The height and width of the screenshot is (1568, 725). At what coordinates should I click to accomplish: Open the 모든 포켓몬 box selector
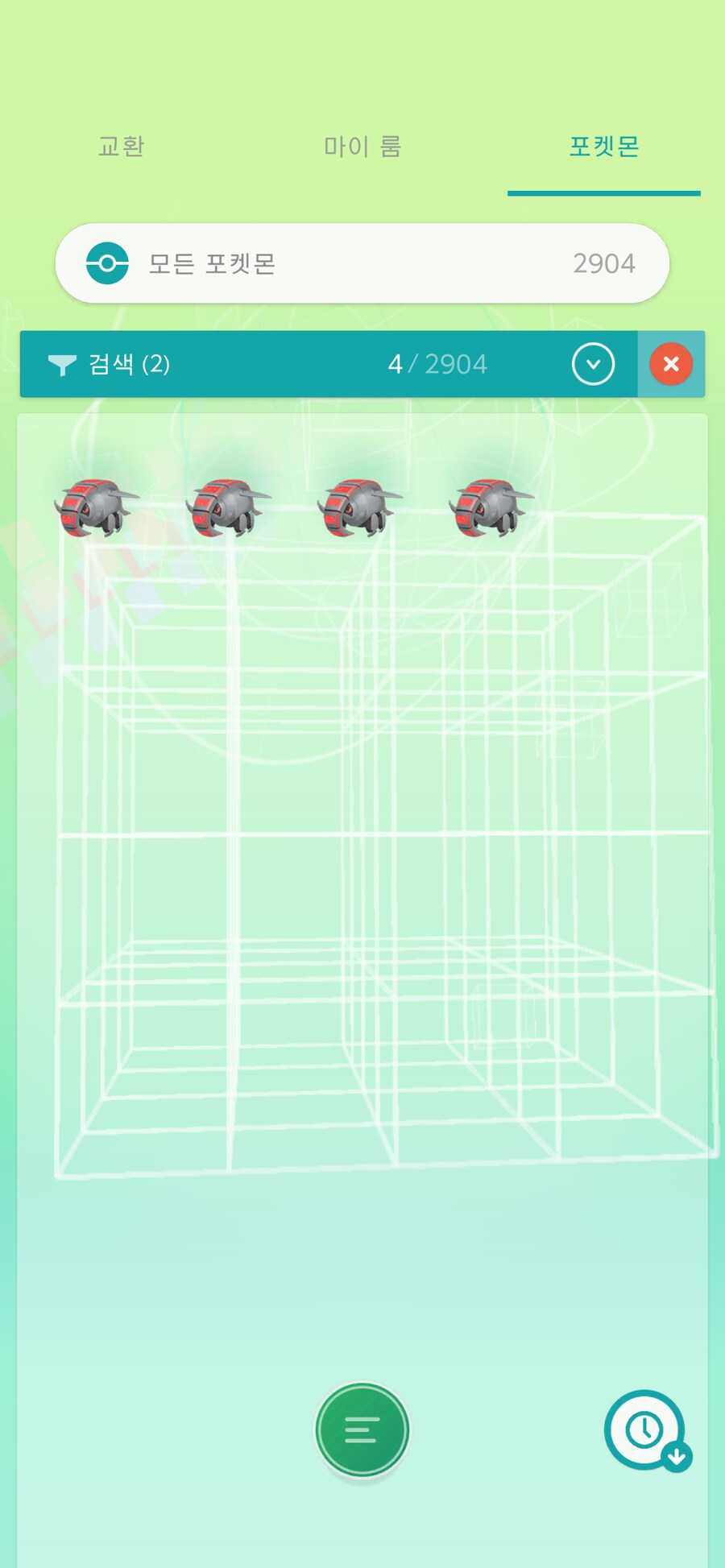[362, 263]
